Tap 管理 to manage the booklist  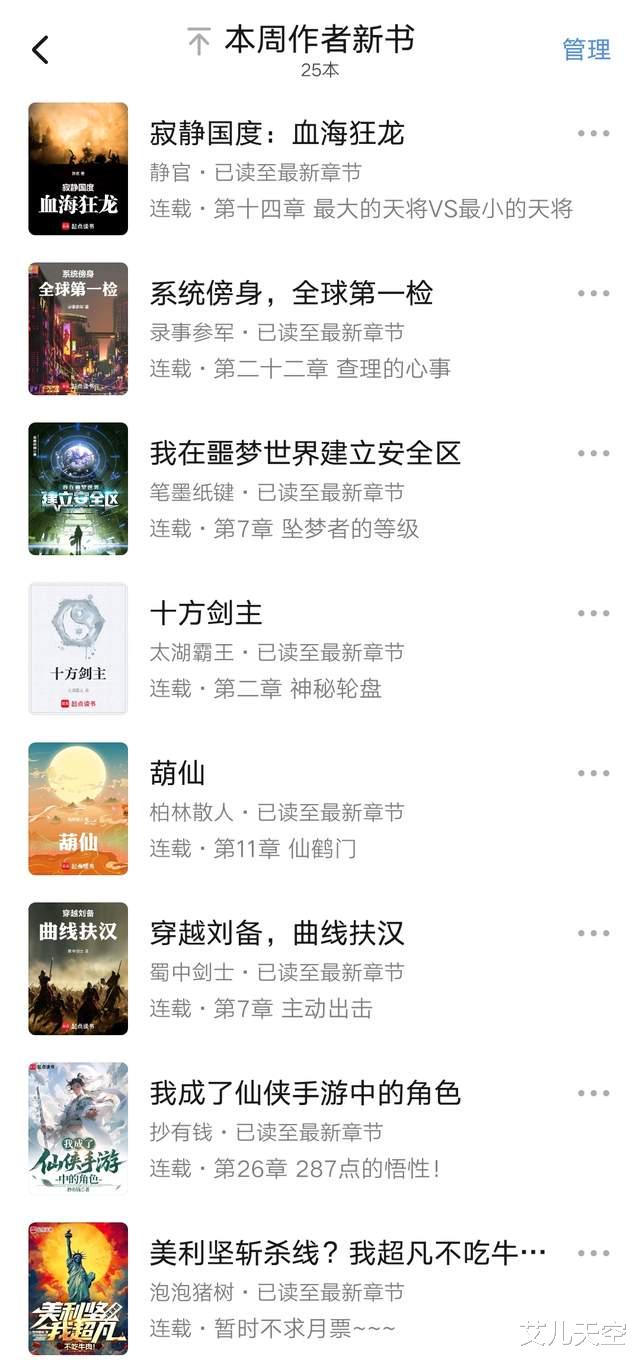(x=586, y=49)
